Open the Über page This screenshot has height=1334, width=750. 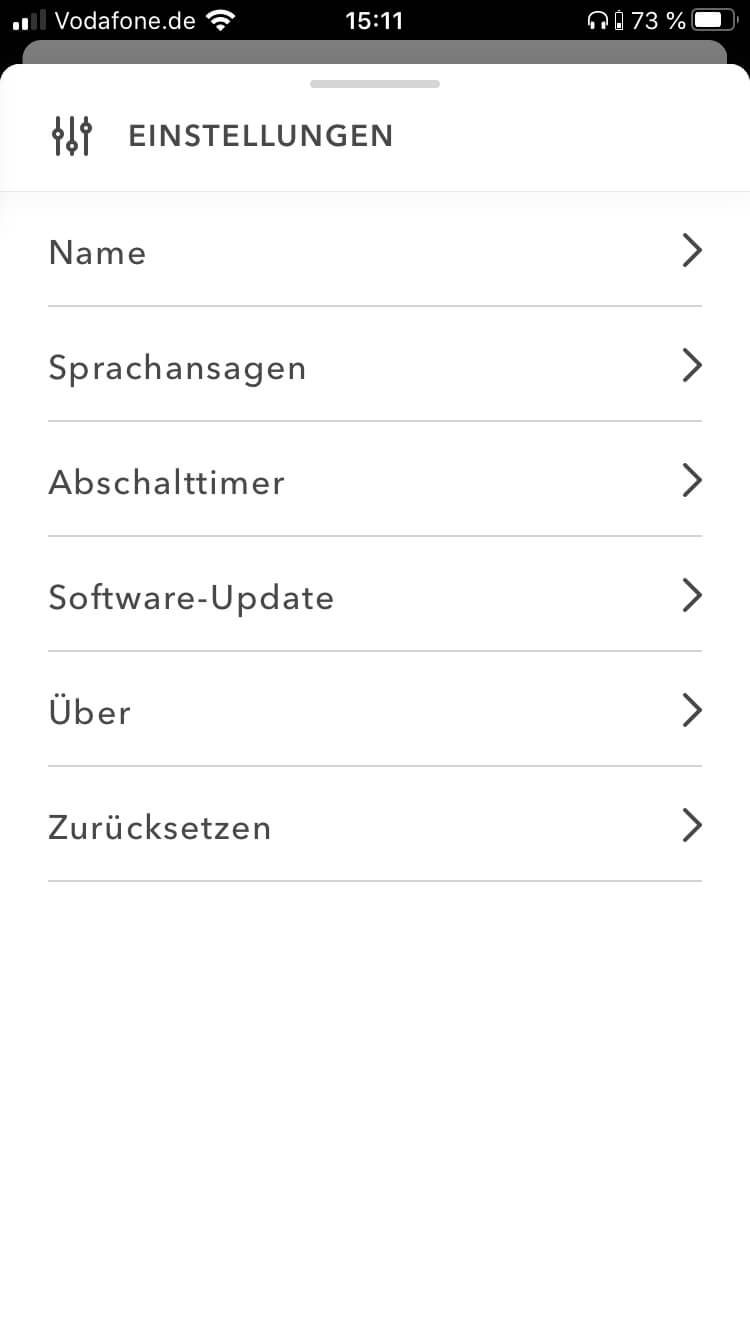click(x=374, y=712)
